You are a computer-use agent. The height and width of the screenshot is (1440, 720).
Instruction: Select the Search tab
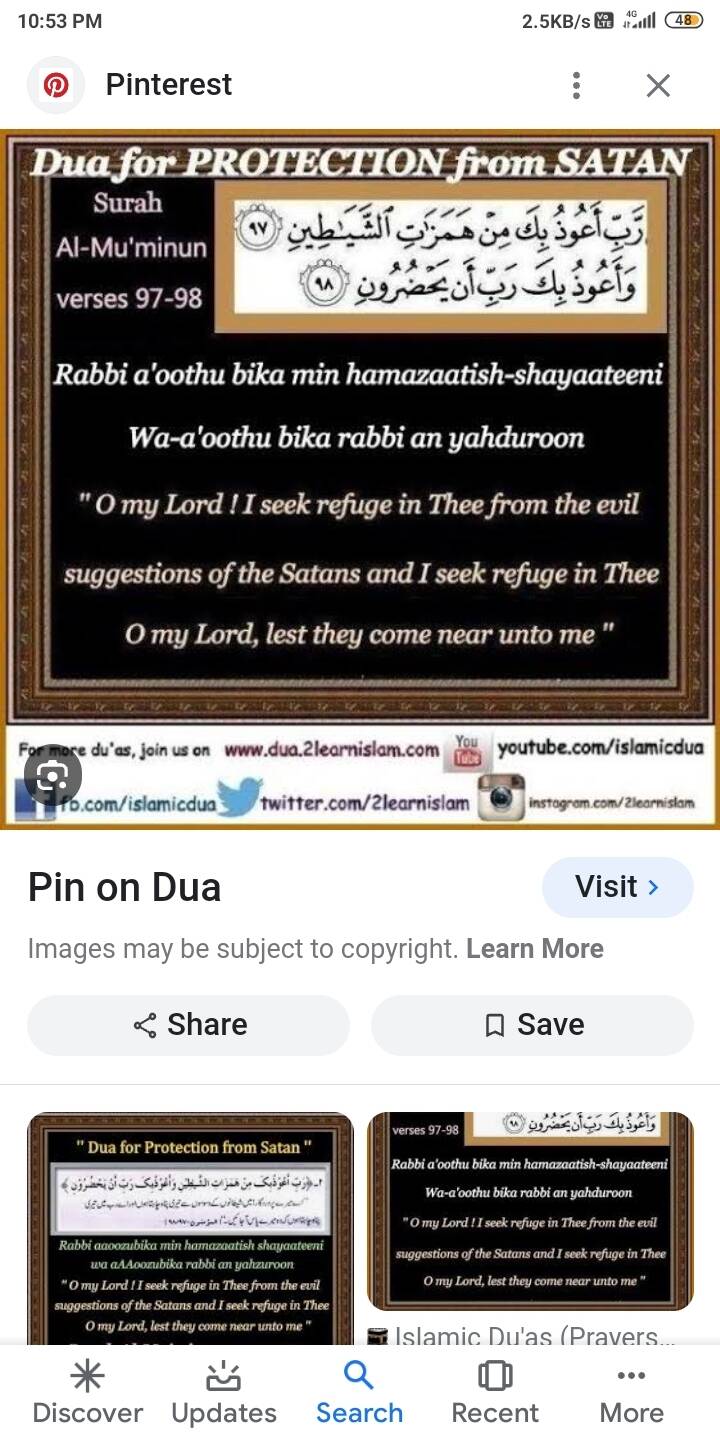click(360, 1394)
